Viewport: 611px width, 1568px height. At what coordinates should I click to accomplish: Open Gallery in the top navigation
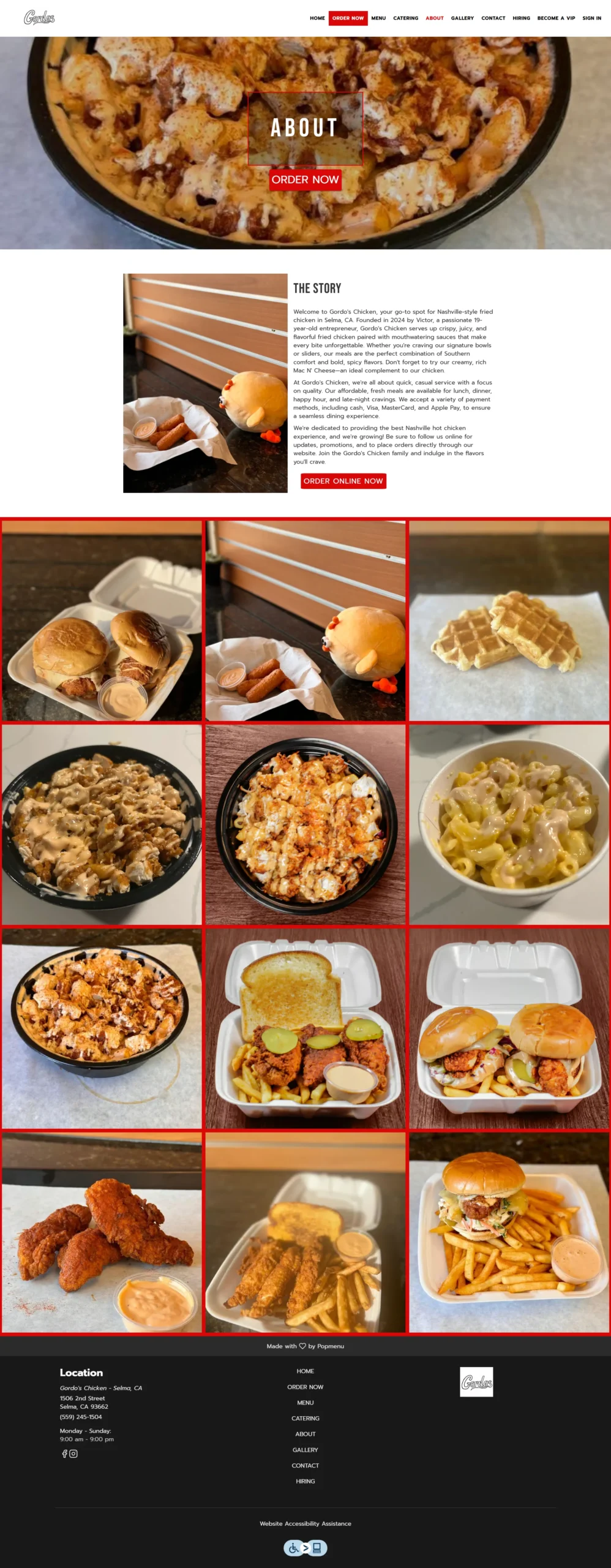tap(462, 18)
